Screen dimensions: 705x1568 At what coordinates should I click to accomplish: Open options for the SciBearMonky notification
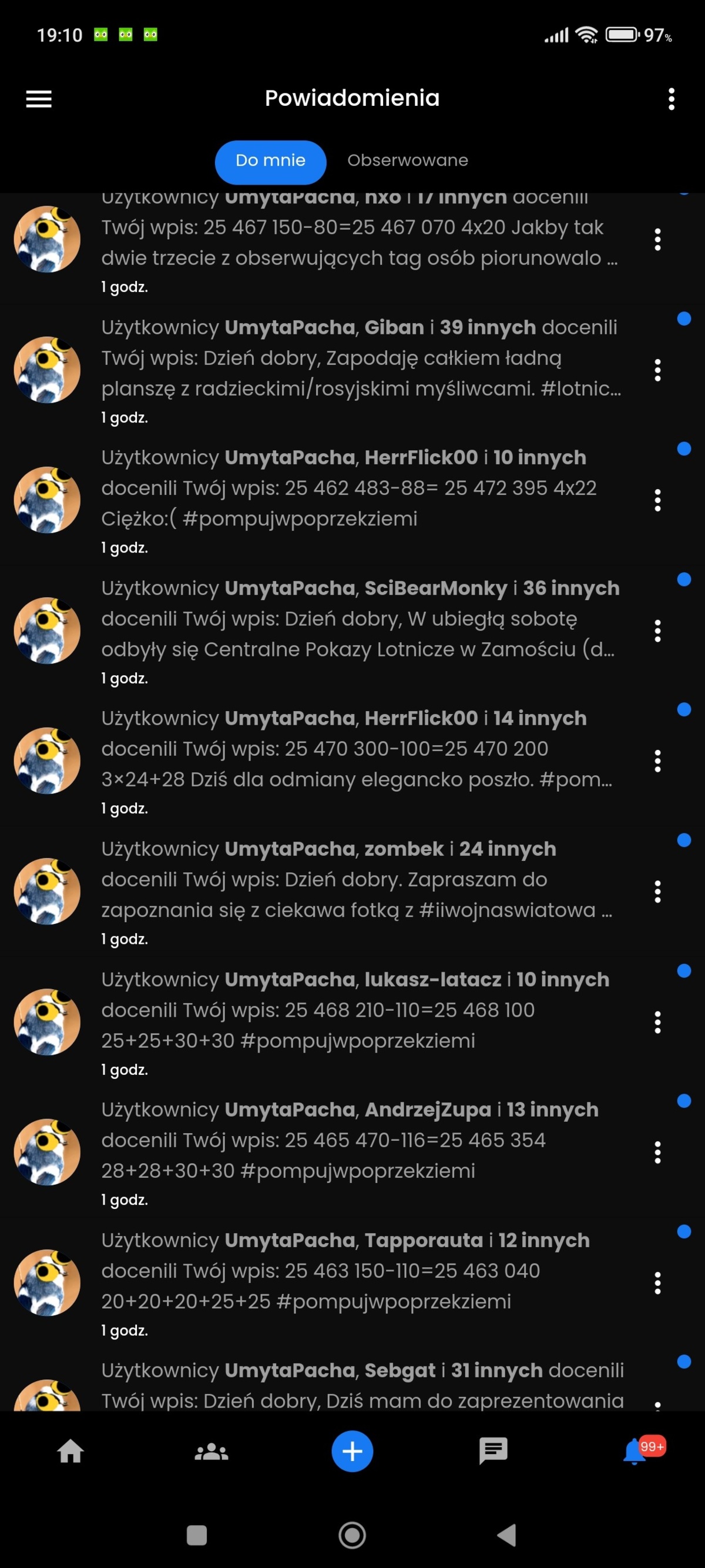(x=657, y=631)
